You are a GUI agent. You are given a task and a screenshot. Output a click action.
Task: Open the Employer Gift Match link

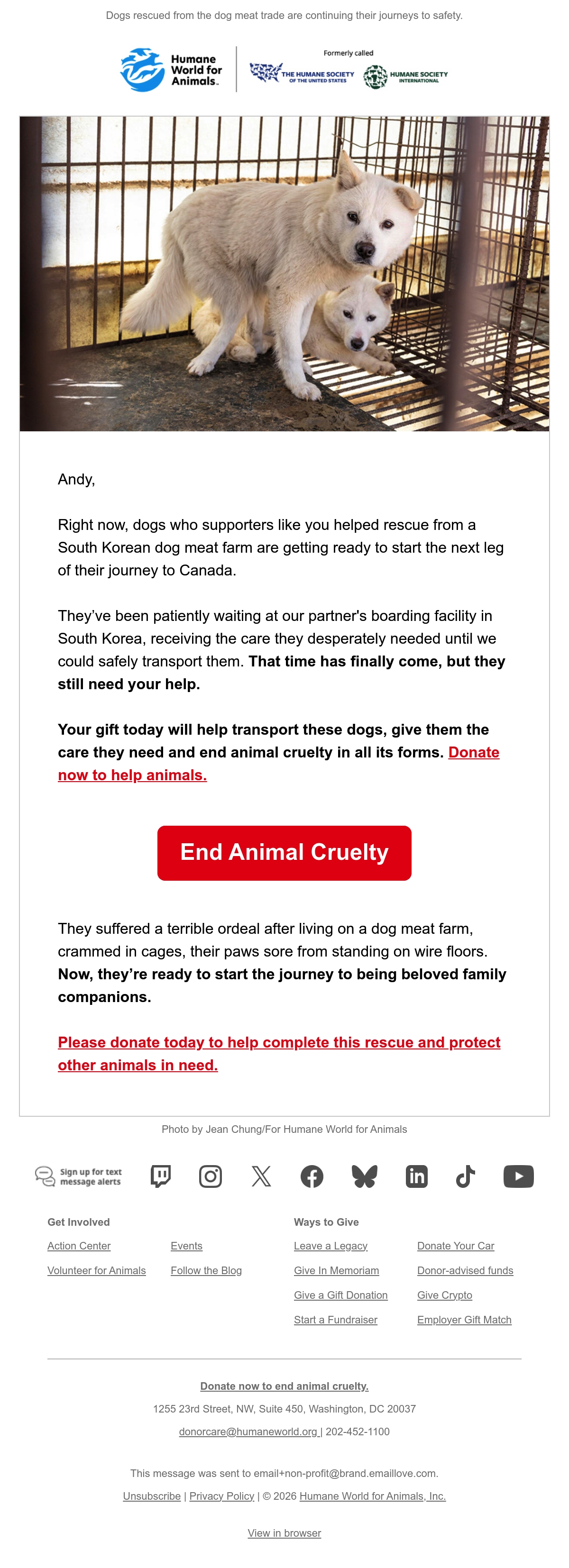[464, 1319]
